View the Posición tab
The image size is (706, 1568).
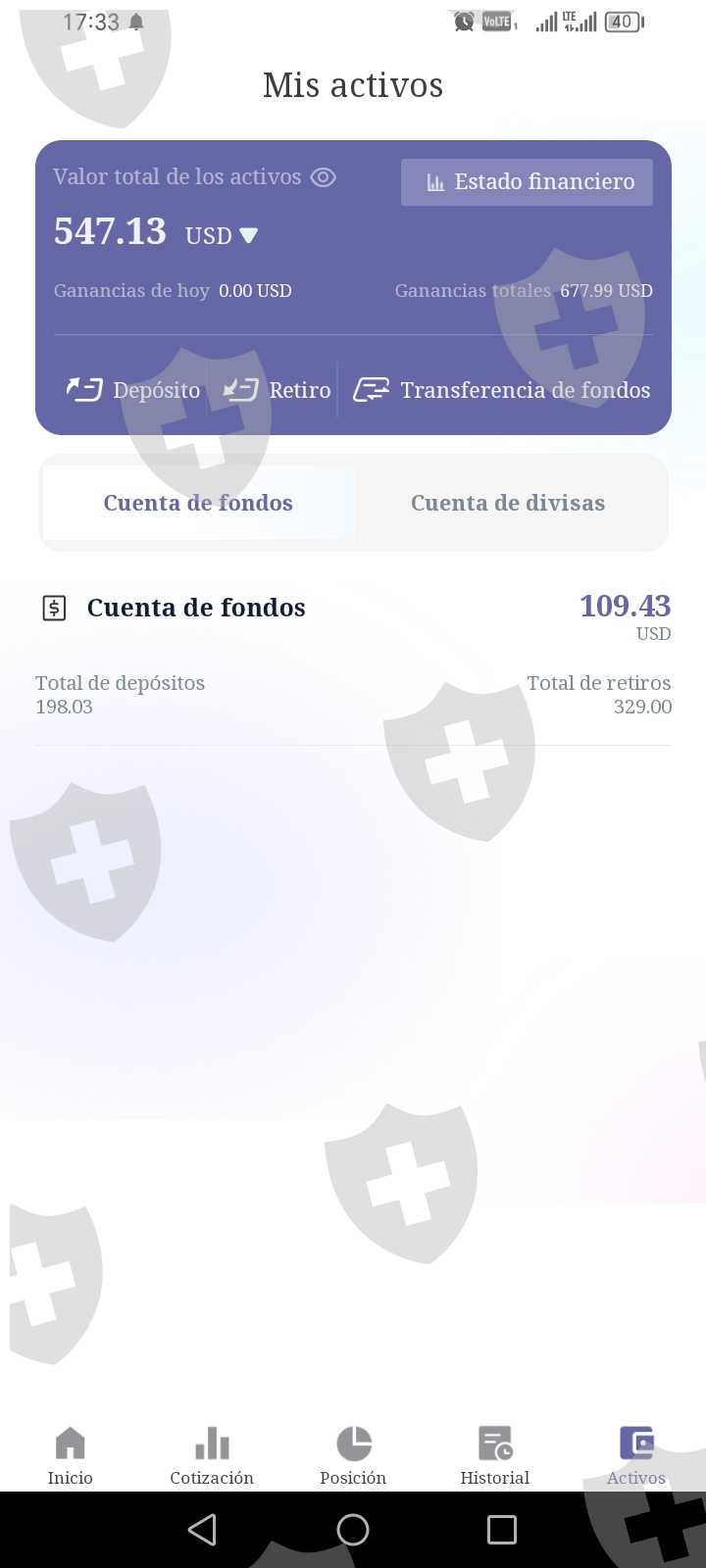(353, 1455)
